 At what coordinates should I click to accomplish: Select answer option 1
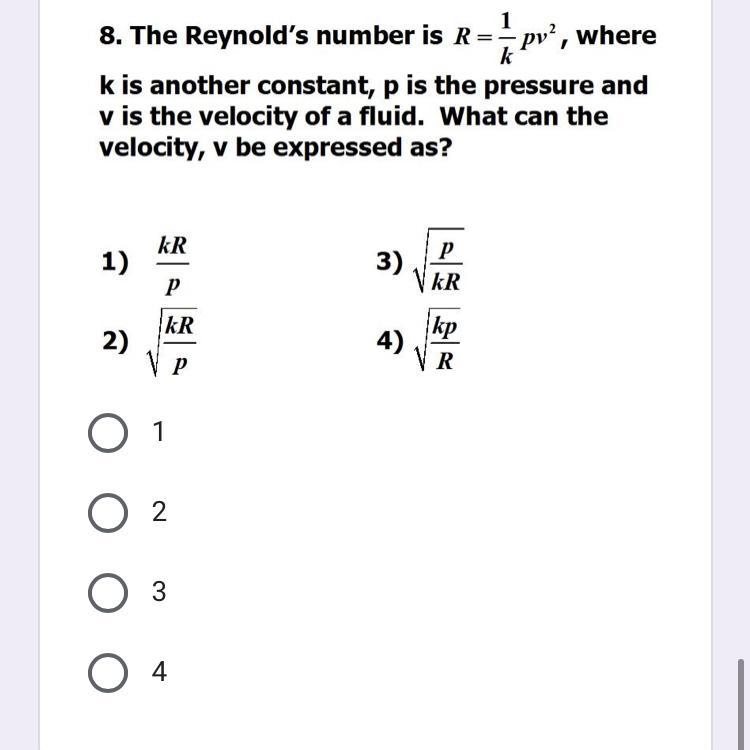pyautogui.click(x=107, y=433)
